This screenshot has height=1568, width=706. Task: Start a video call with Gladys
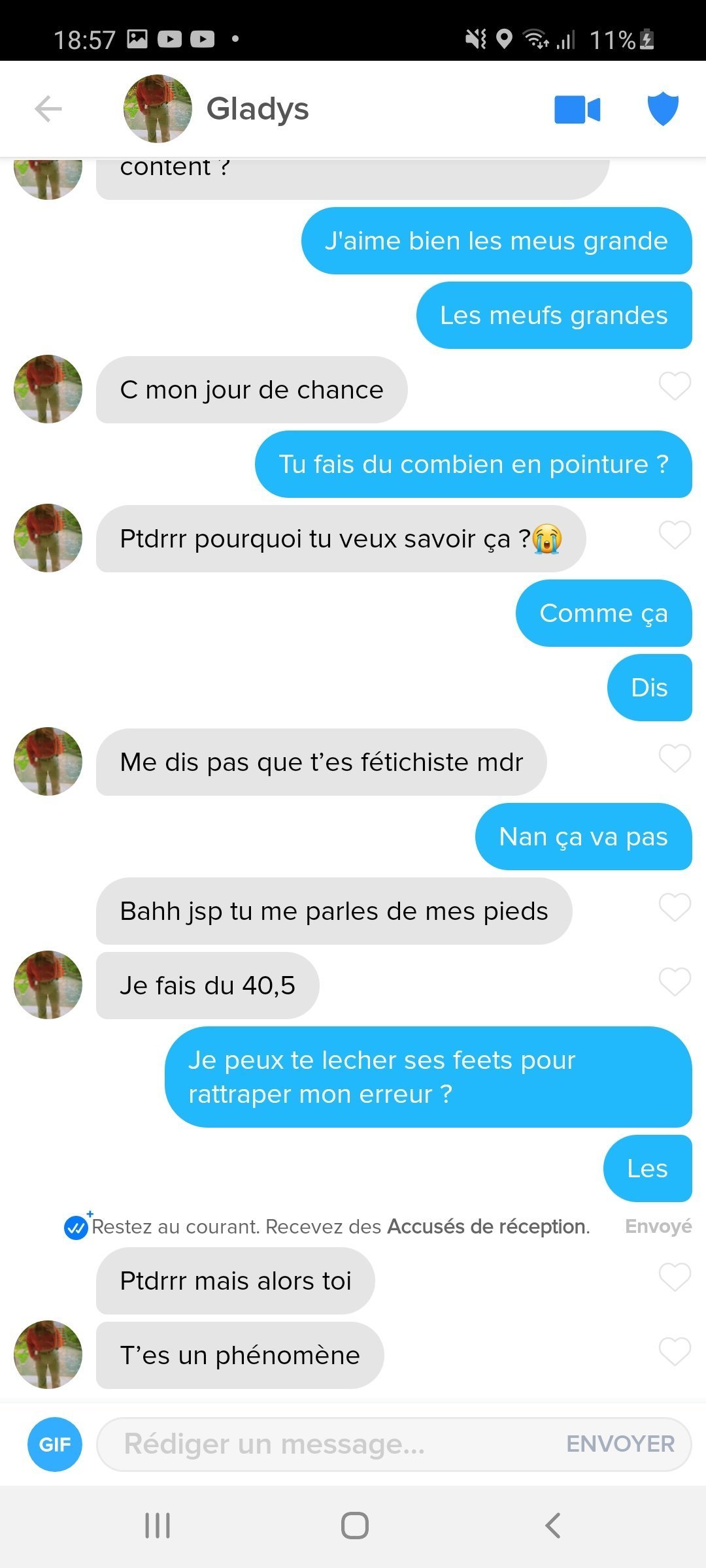[x=577, y=109]
